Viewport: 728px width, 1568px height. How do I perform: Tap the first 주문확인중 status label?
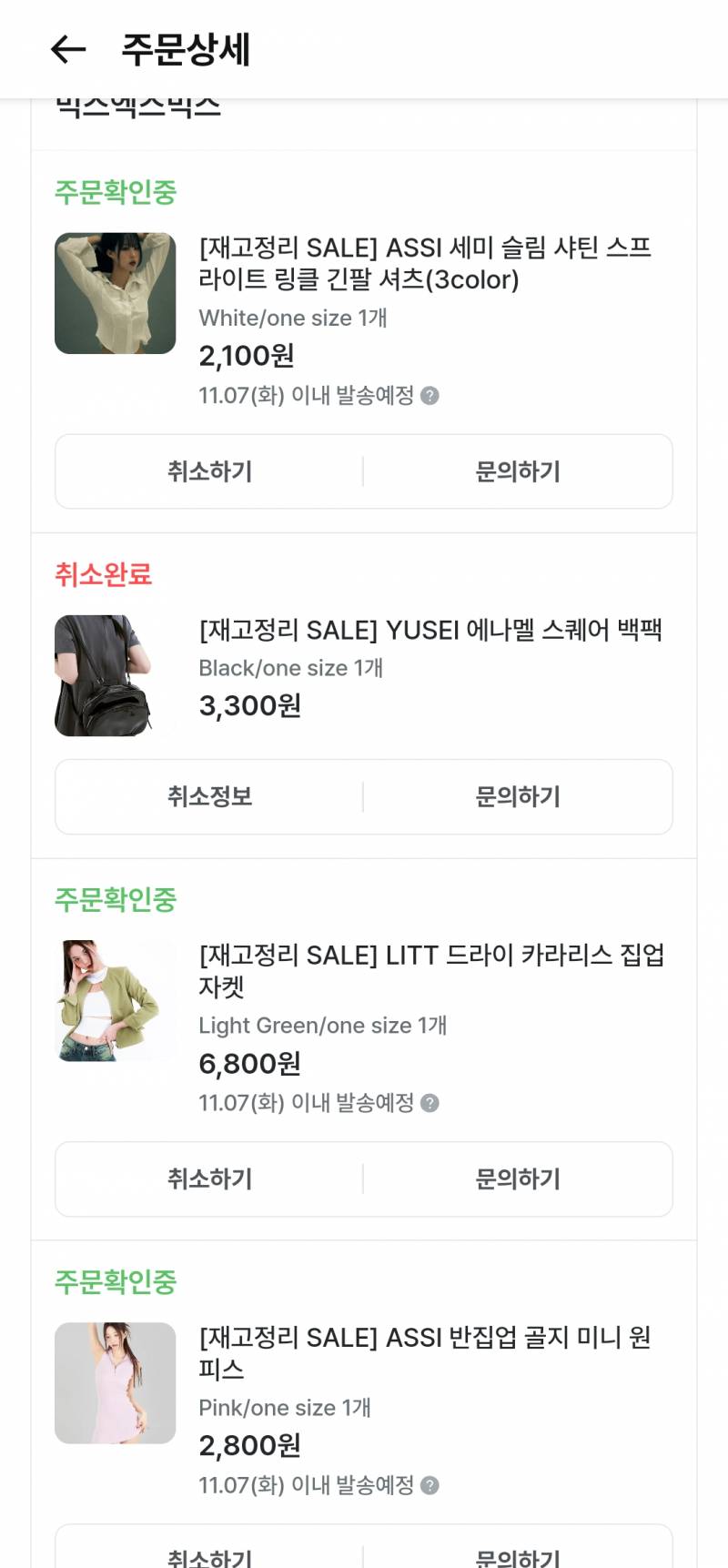pyautogui.click(x=115, y=192)
